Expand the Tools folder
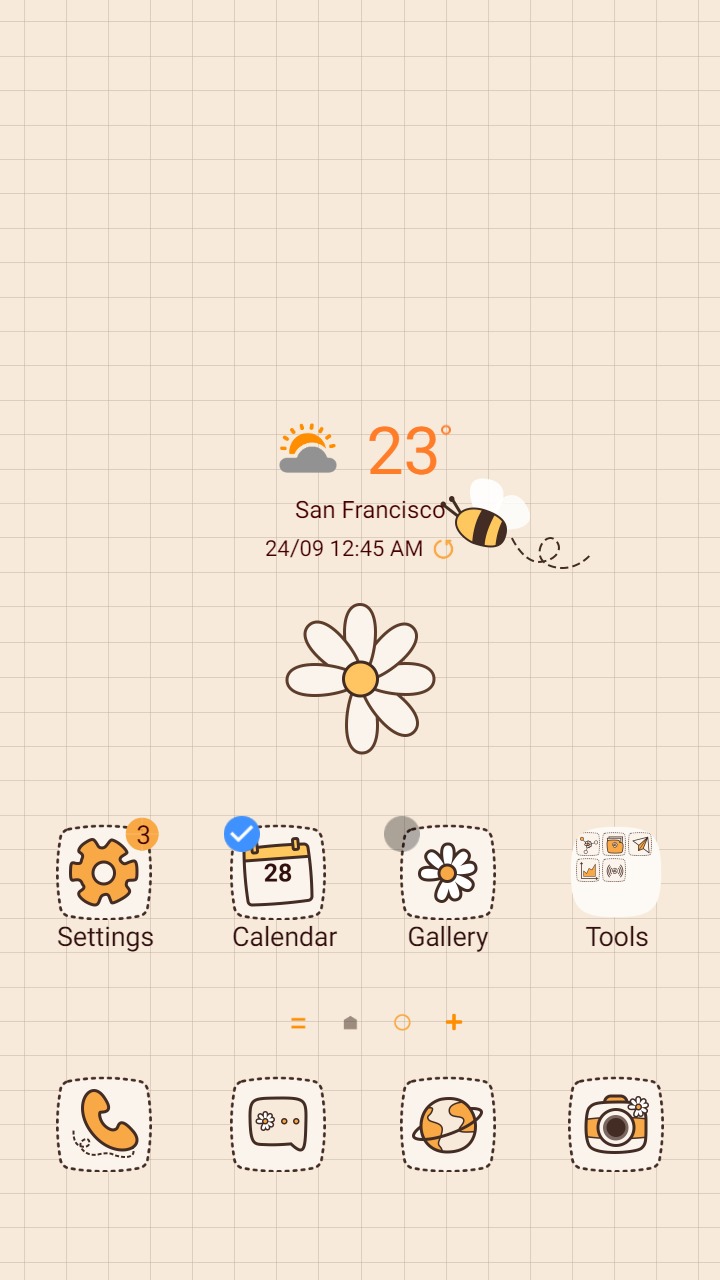 [616, 872]
